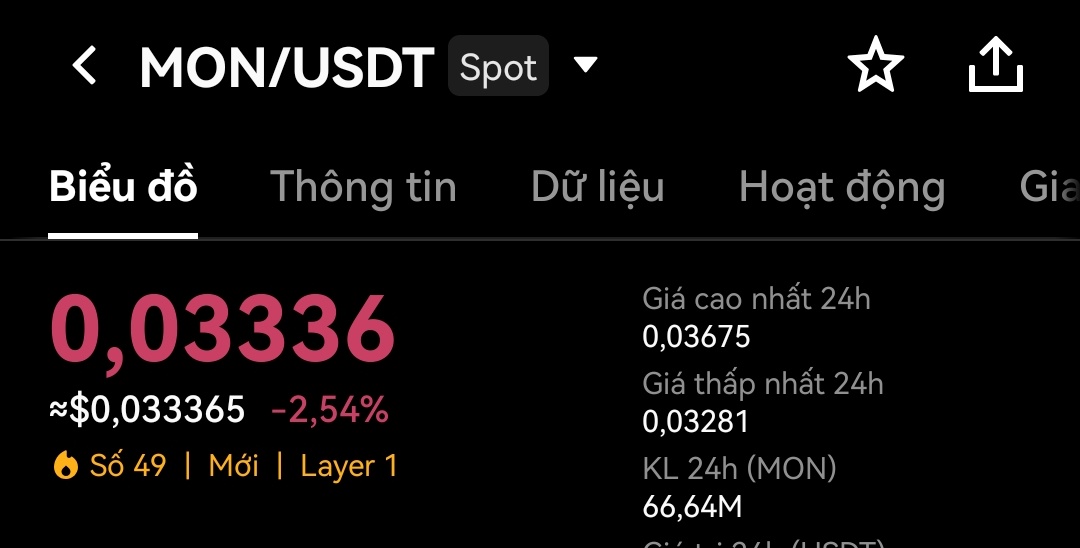Screen dimensions: 1080x548
Task: Share this trading pair
Action: (x=996, y=66)
